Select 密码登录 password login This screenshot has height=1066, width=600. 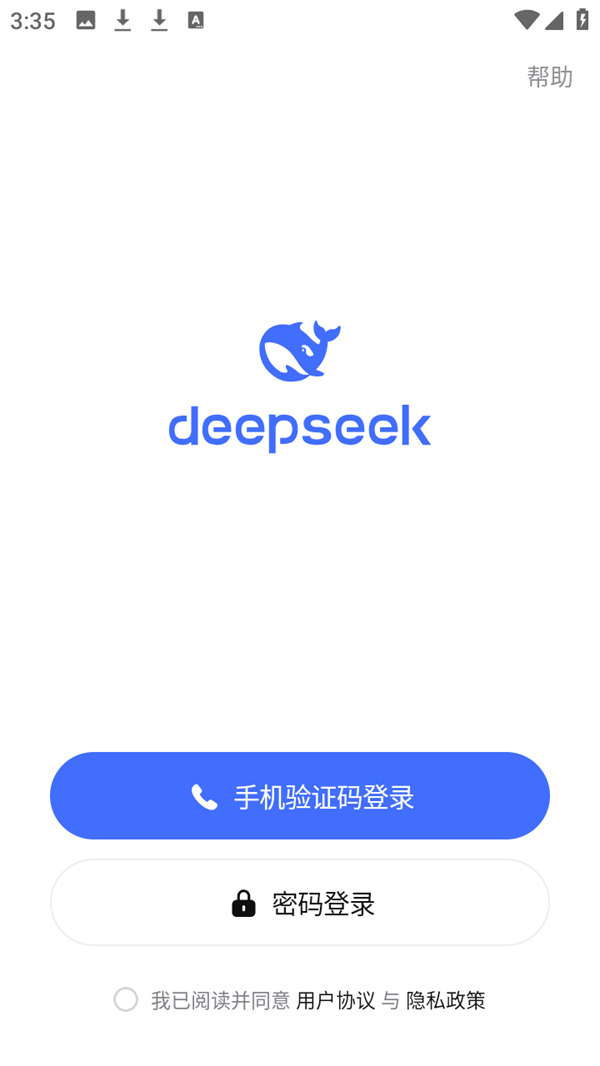300,903
